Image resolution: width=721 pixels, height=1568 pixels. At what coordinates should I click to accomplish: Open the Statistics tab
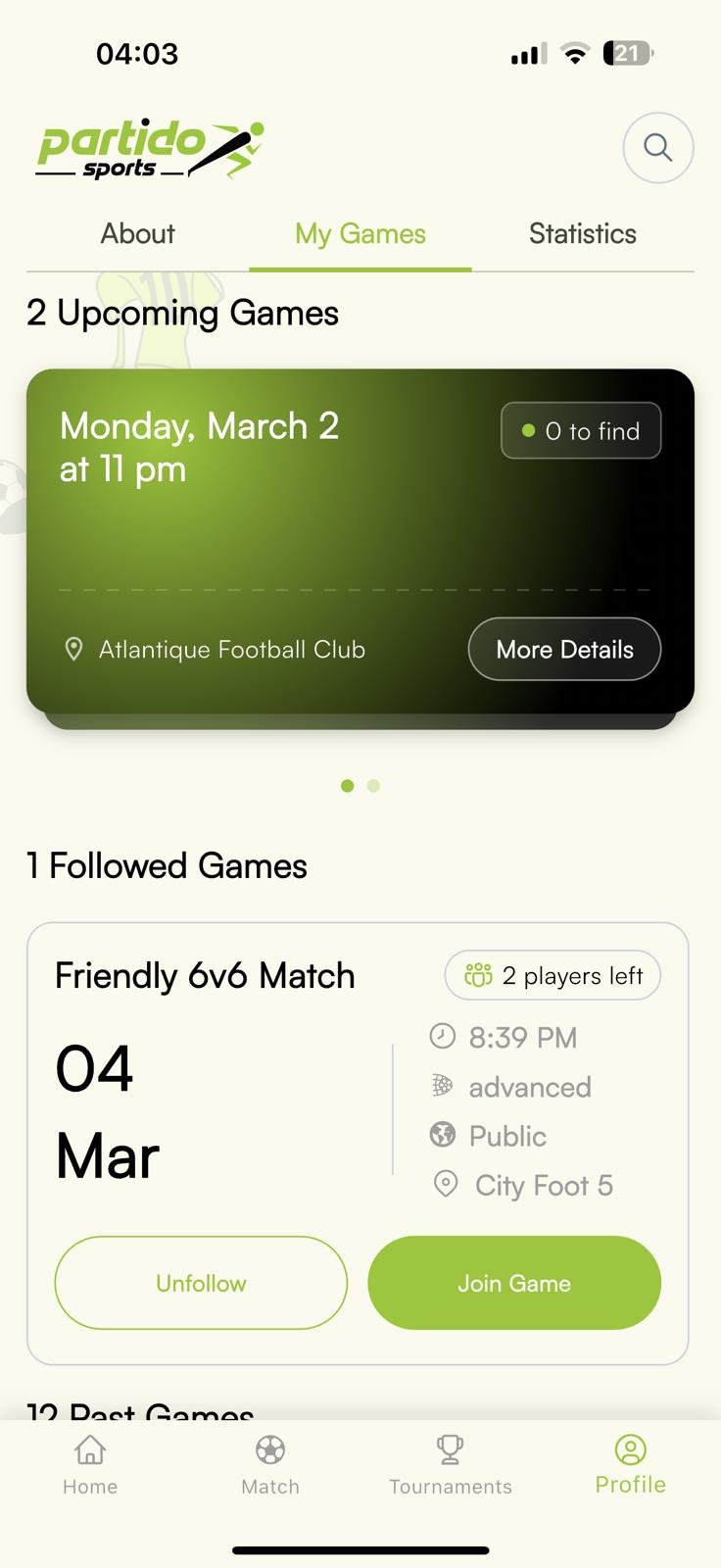tap(582, 233)
